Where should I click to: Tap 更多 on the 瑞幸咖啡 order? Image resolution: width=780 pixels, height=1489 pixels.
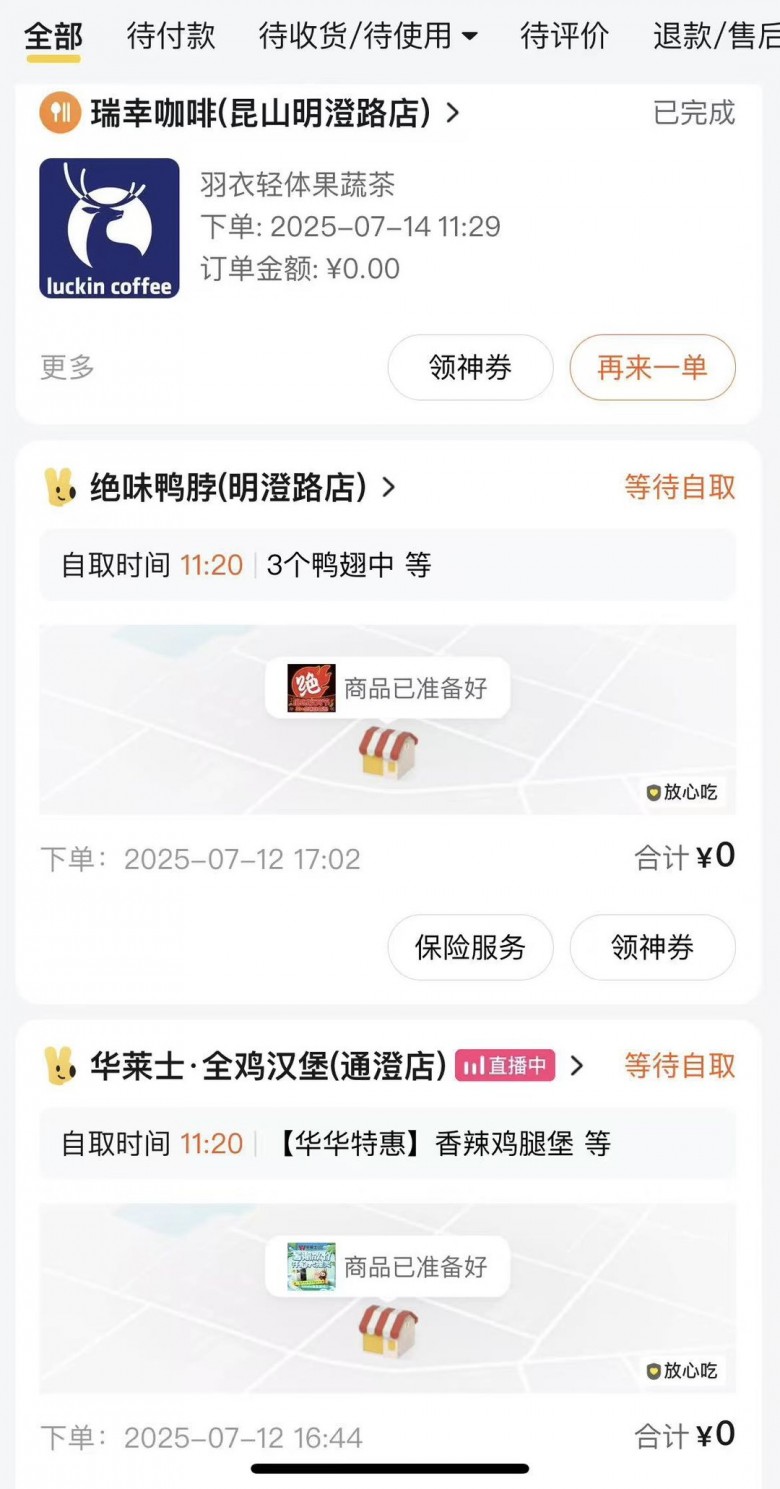click(67, 367)
